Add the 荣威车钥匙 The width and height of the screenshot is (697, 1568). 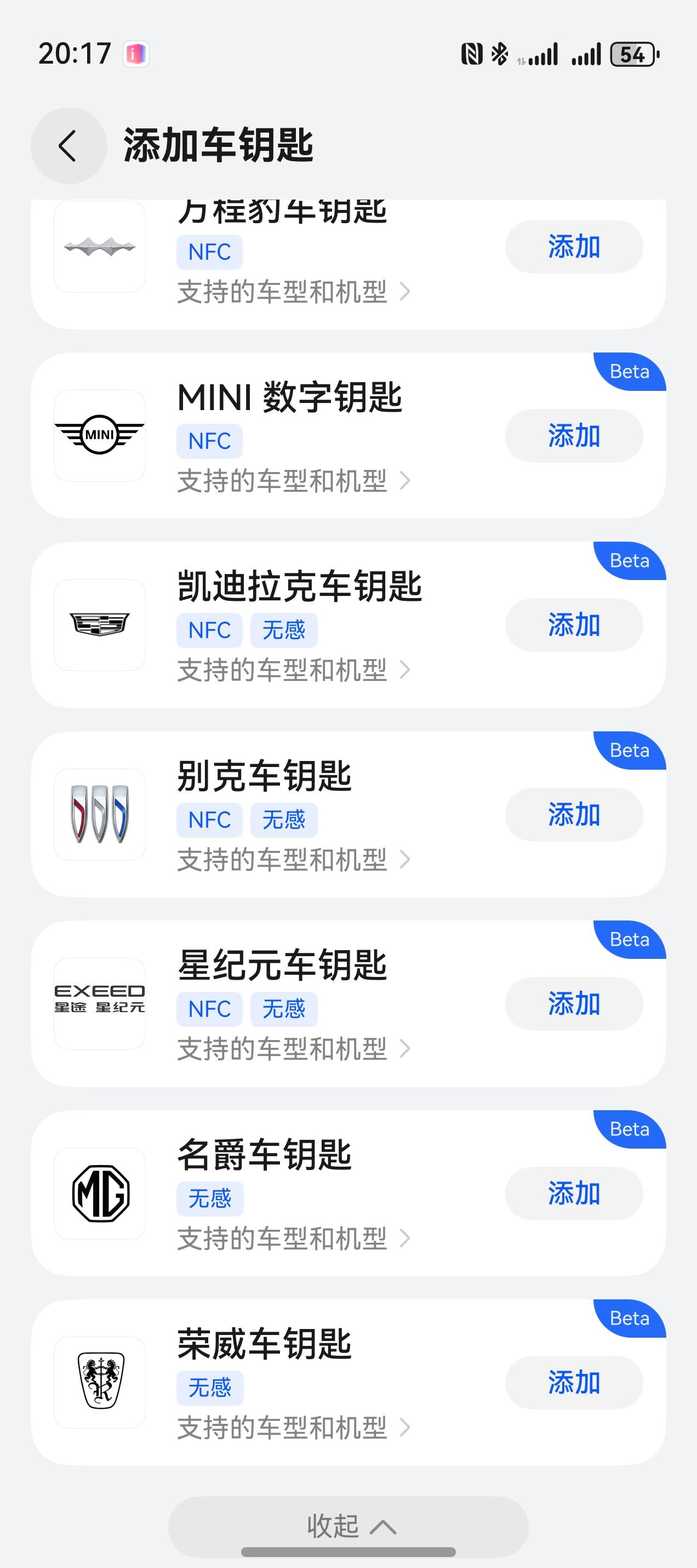pyautogui.click(x=574, y=1382)
